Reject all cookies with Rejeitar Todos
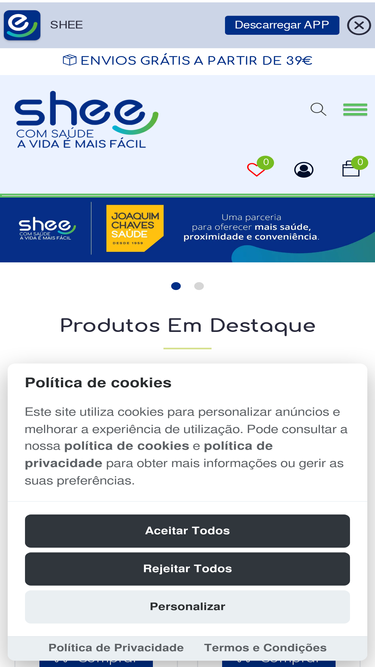The width and height of the screenshot is (375, 667). click(188, 569)
